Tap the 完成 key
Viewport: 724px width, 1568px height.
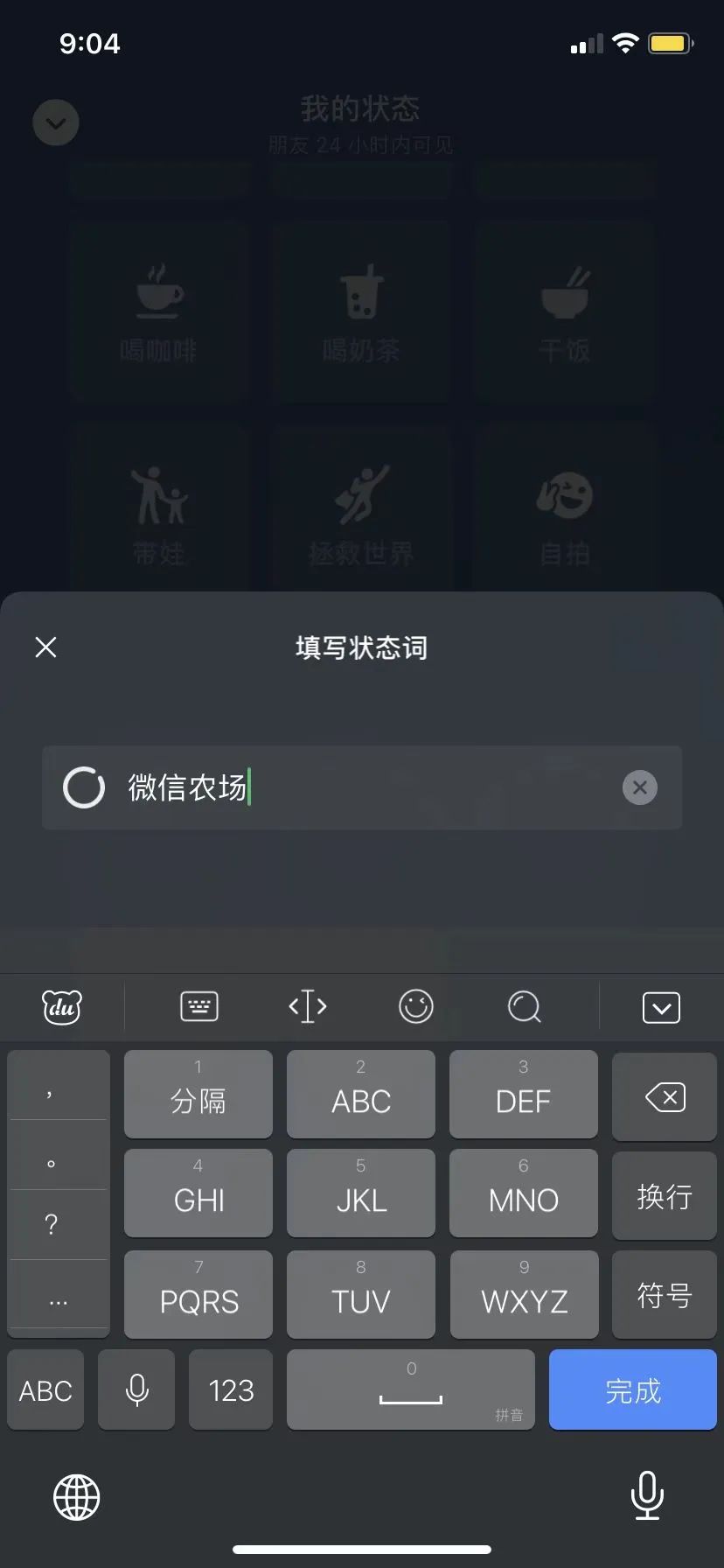pyautogui.click(x=632, y=1389)
